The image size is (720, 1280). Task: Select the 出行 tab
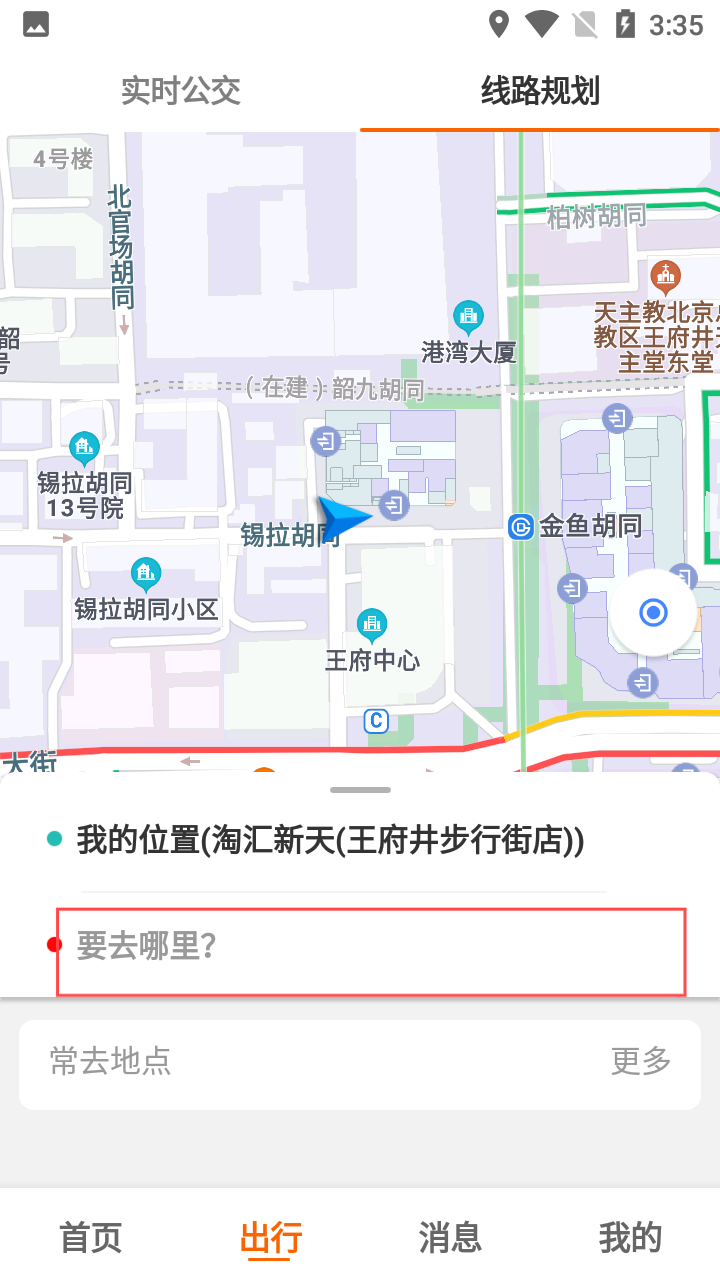270,1237
